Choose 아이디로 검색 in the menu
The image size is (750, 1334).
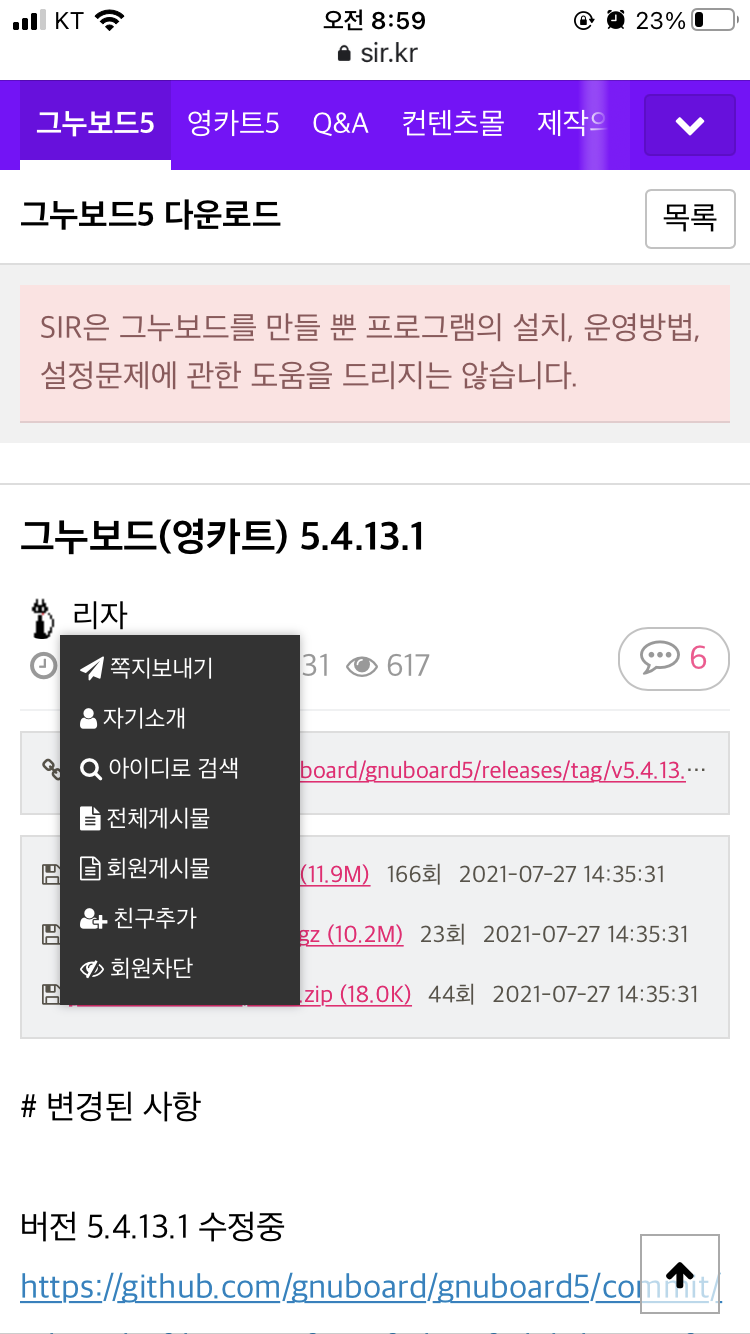[x=172, y=768]
